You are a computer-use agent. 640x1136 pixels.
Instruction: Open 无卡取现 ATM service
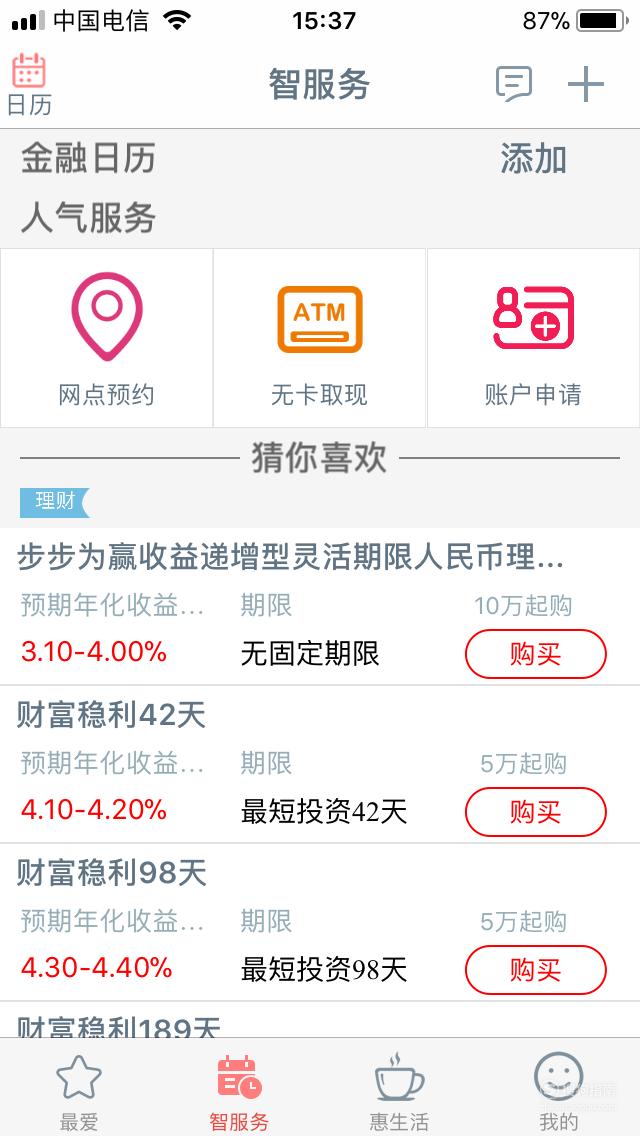pyautogui.click(x=320, y=338)
